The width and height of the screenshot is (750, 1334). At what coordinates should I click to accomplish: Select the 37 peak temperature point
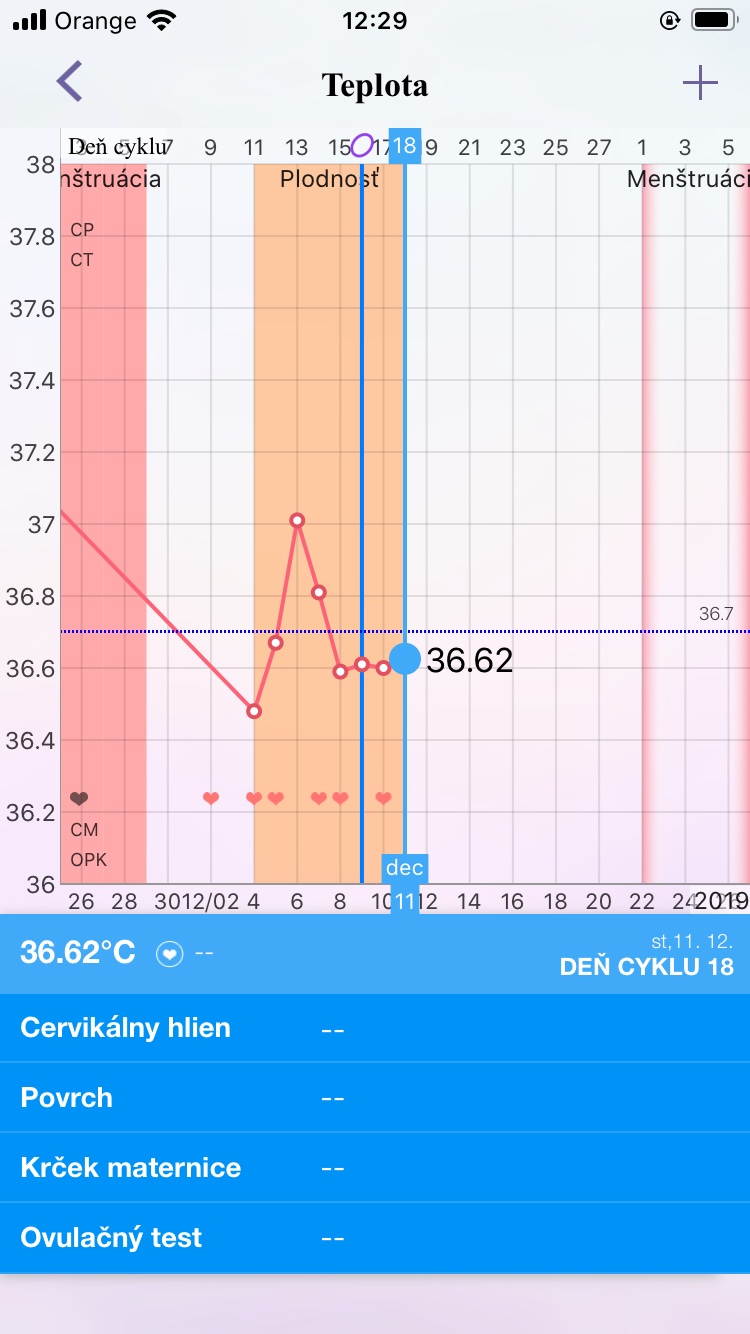click(x=297, y=520)
